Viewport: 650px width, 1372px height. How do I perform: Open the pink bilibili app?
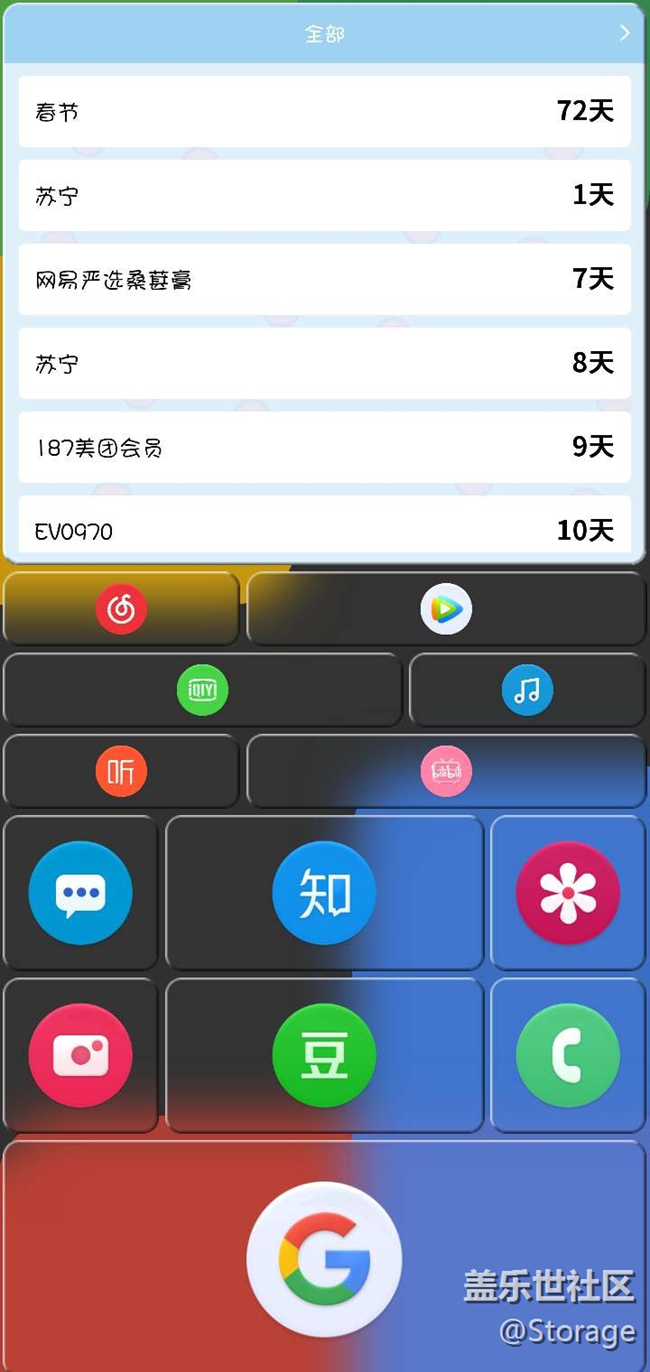pos(446,771)
